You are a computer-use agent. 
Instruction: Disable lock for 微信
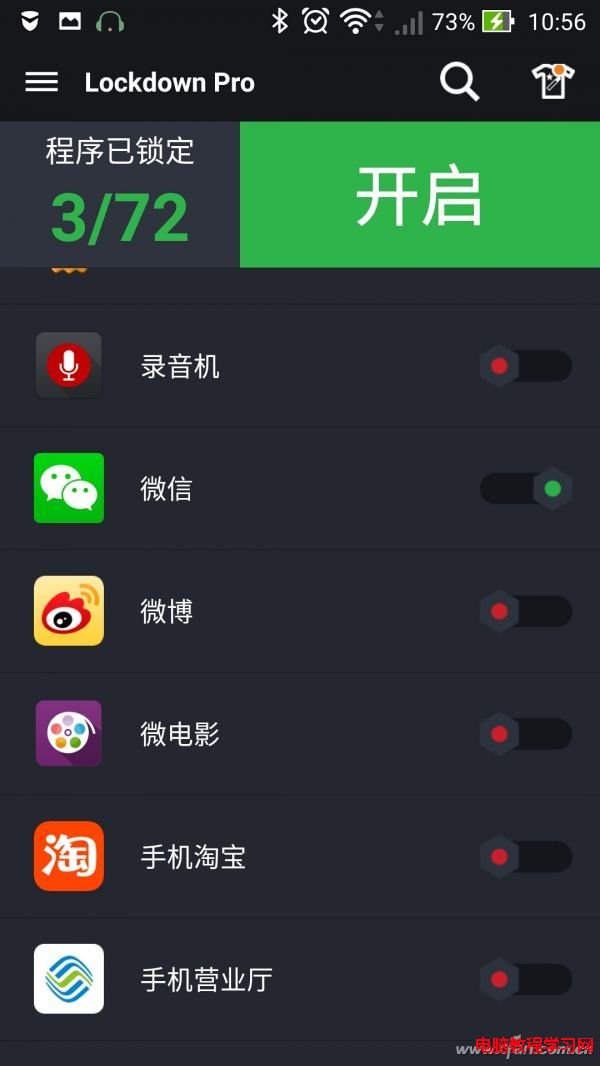tap(525, 489)
